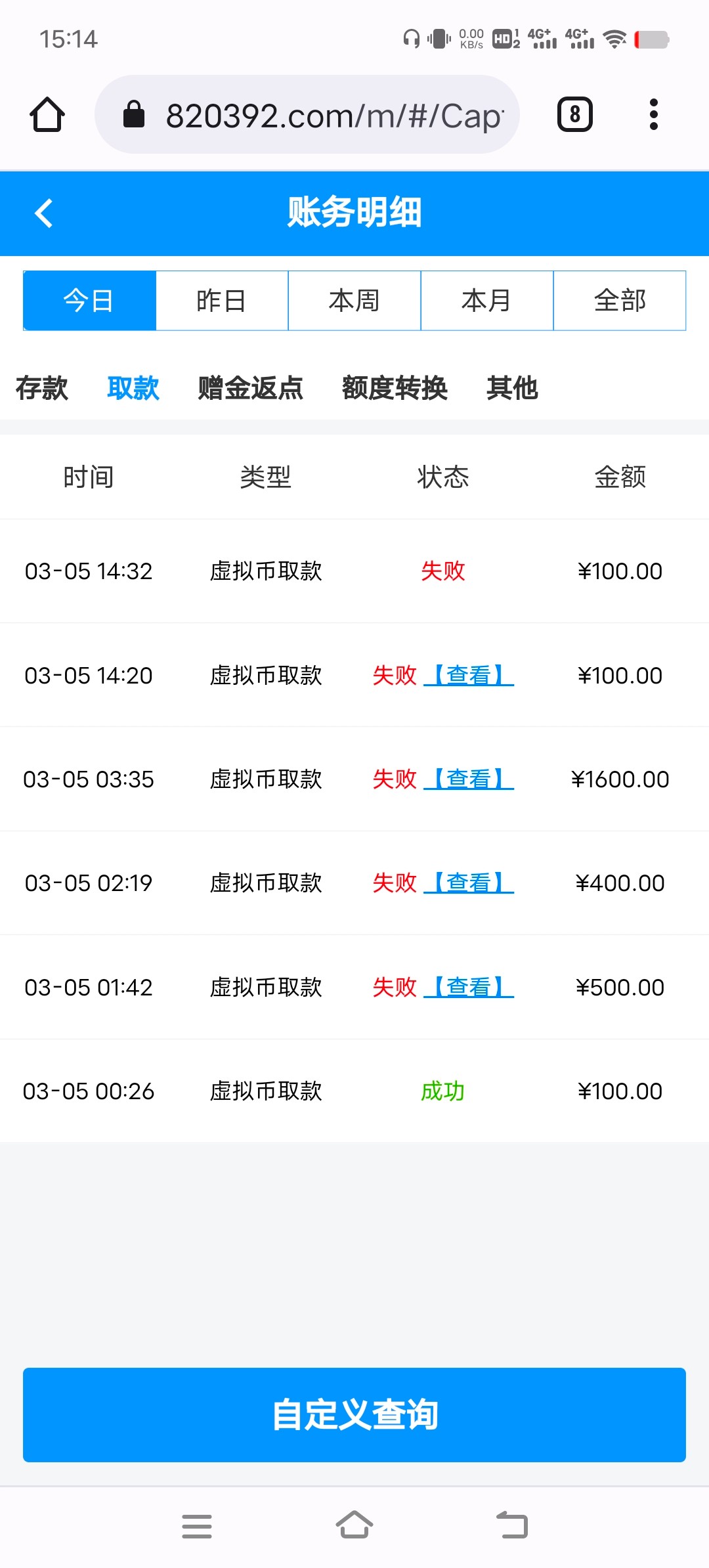The width and height of the screenshot is (709, 1568).
Task: View failure details for 03-05 14:20 withdrawal
Action: [x=469, y=675]
